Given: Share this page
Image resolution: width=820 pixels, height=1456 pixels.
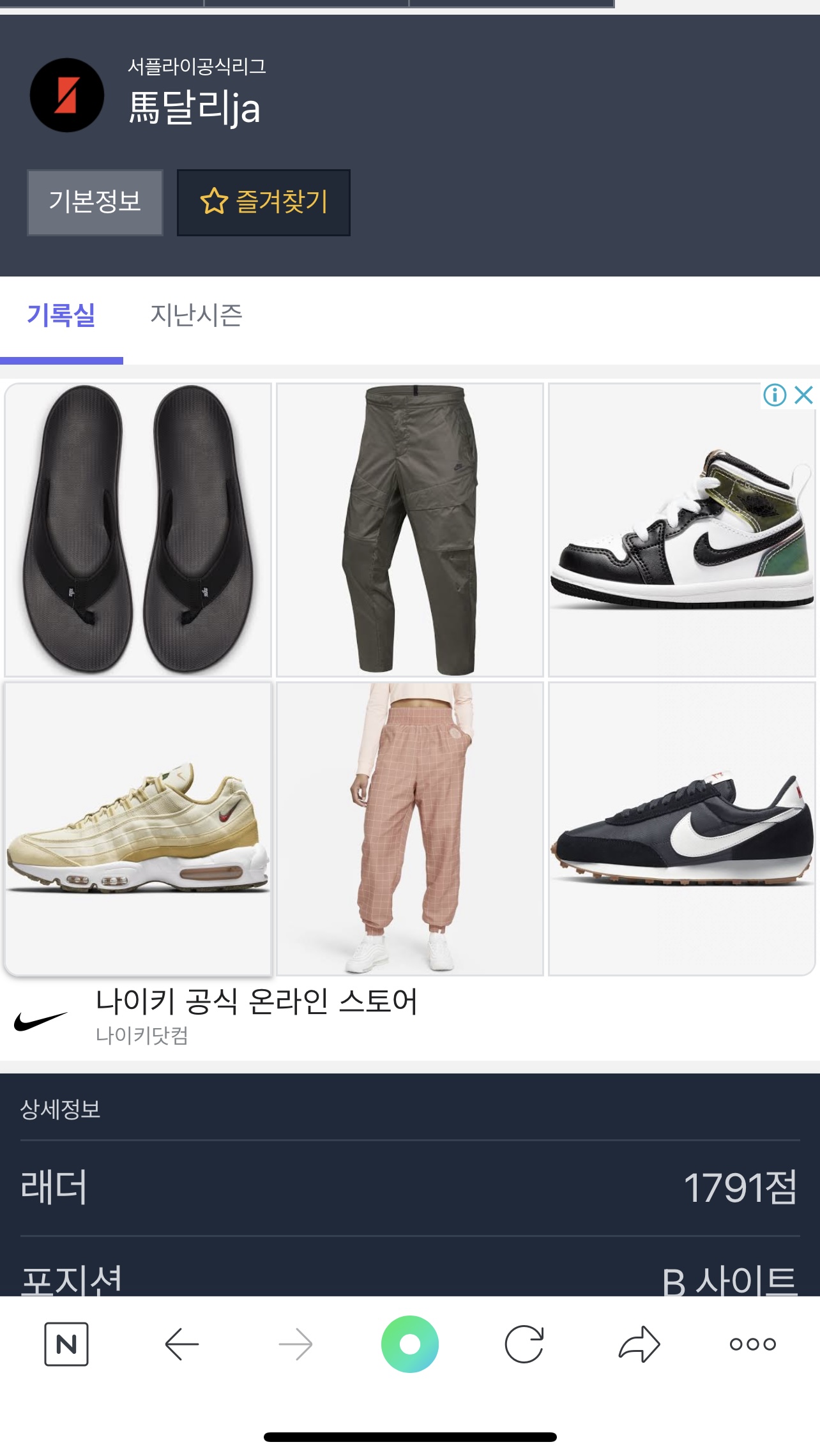Looking at the screenshot, I should coord(639,1344).
